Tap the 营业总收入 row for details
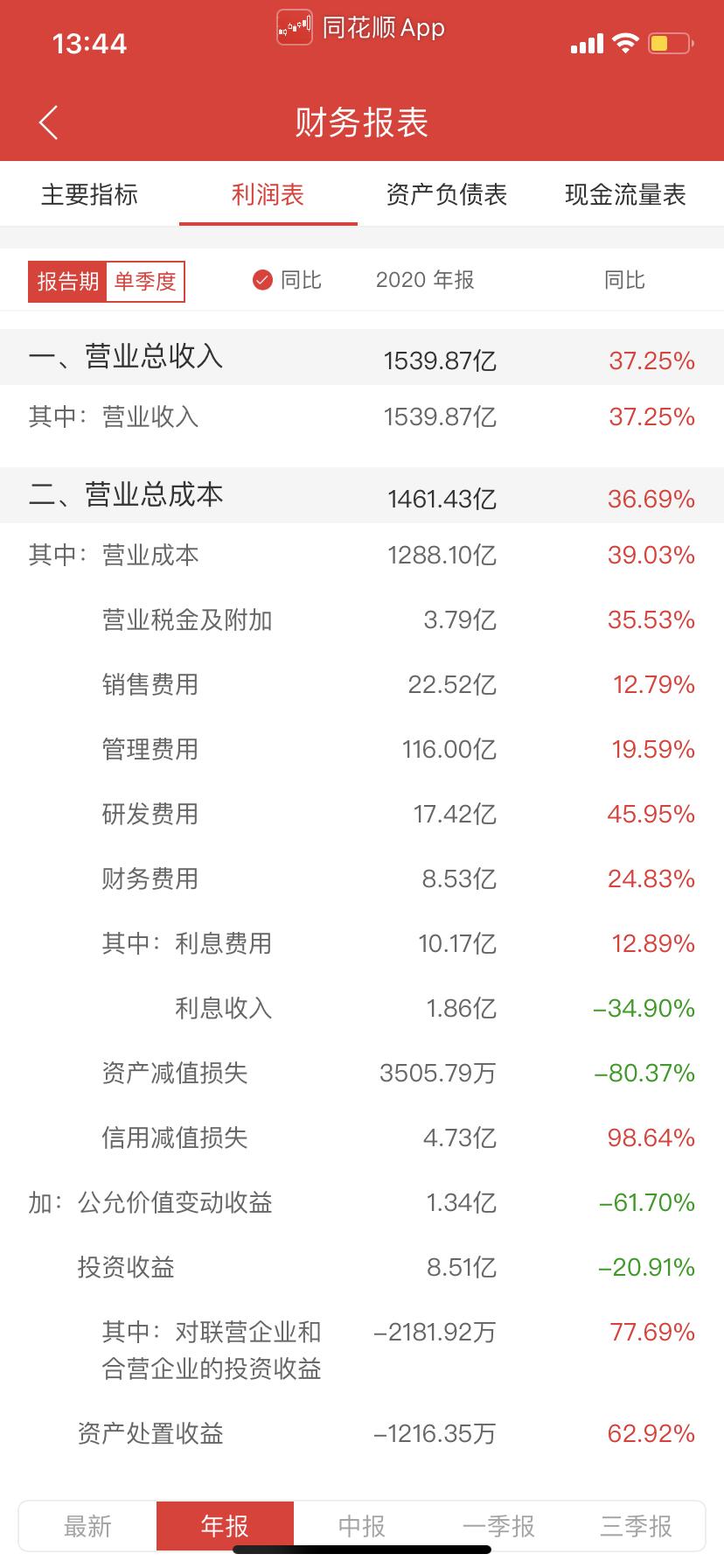The width and height of the screenshot is (724, 1568). click(x=362, y=357)
